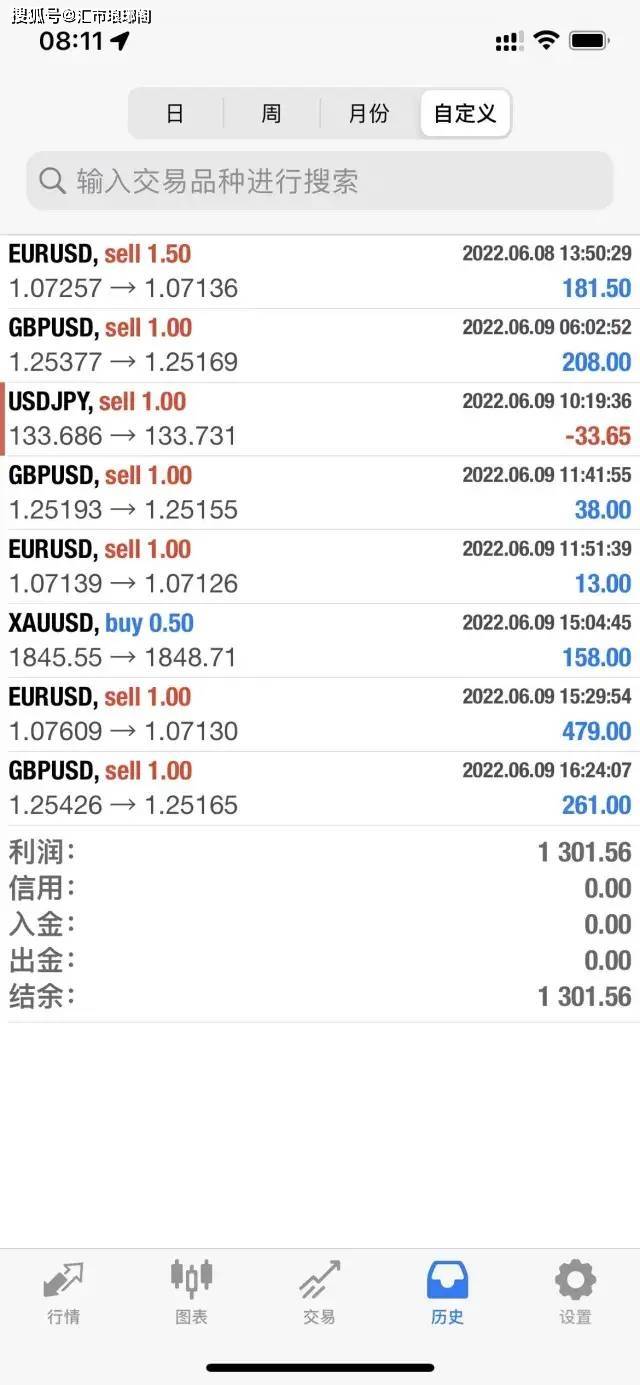
Task: Switch to the 交易 tab
Action: [x=319, y=1293]
